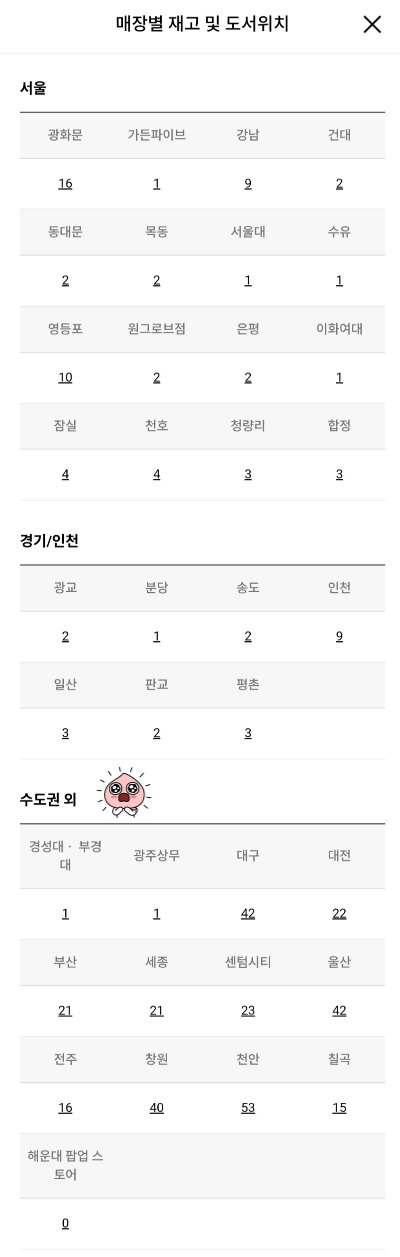Viewport: 400px width, 1257px height.
Task: Open the 인천 store stock count
Action: tap(339, 637)
